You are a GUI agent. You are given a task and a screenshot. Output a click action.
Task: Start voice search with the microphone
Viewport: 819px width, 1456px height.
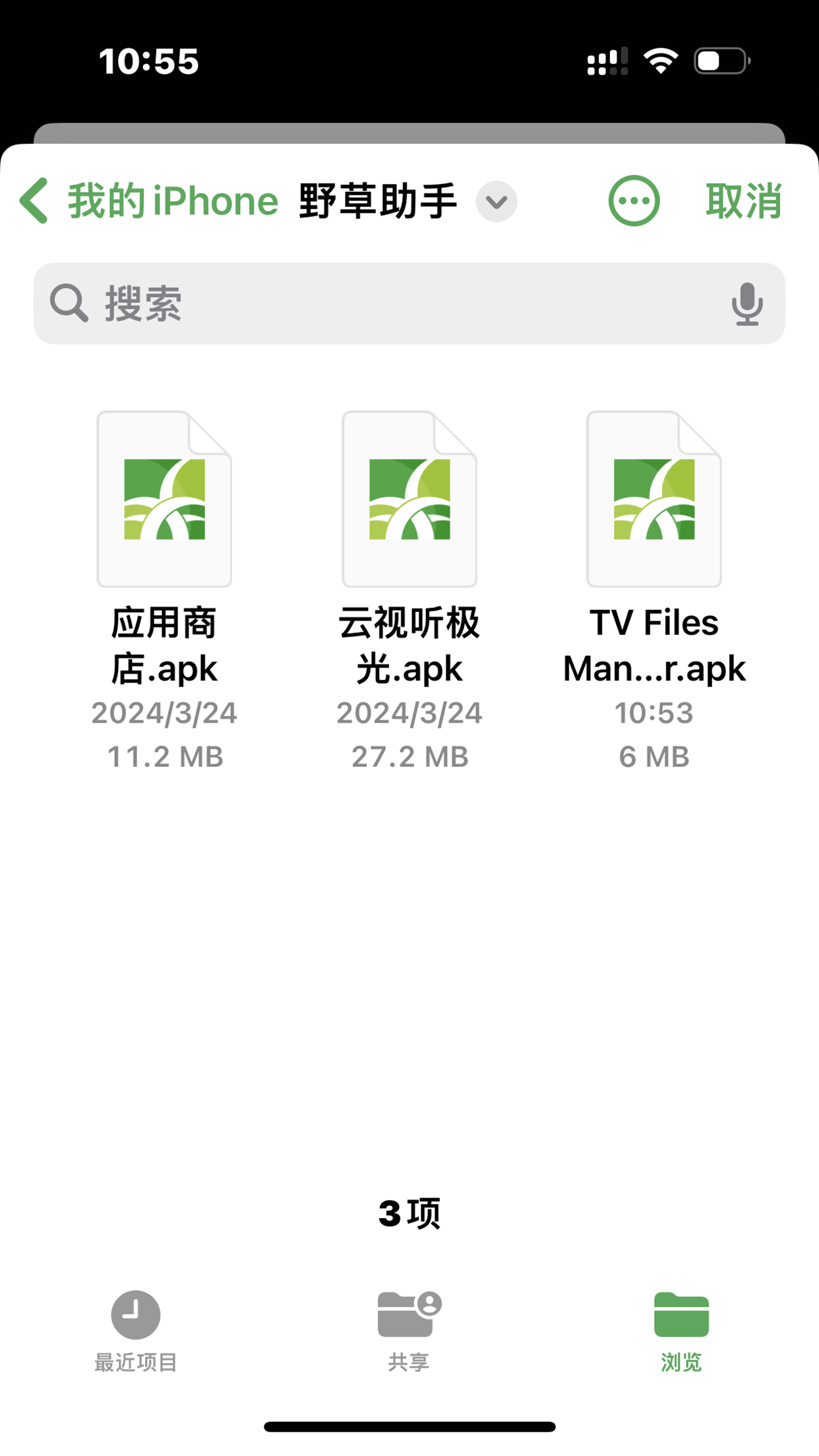coord(747,304)
